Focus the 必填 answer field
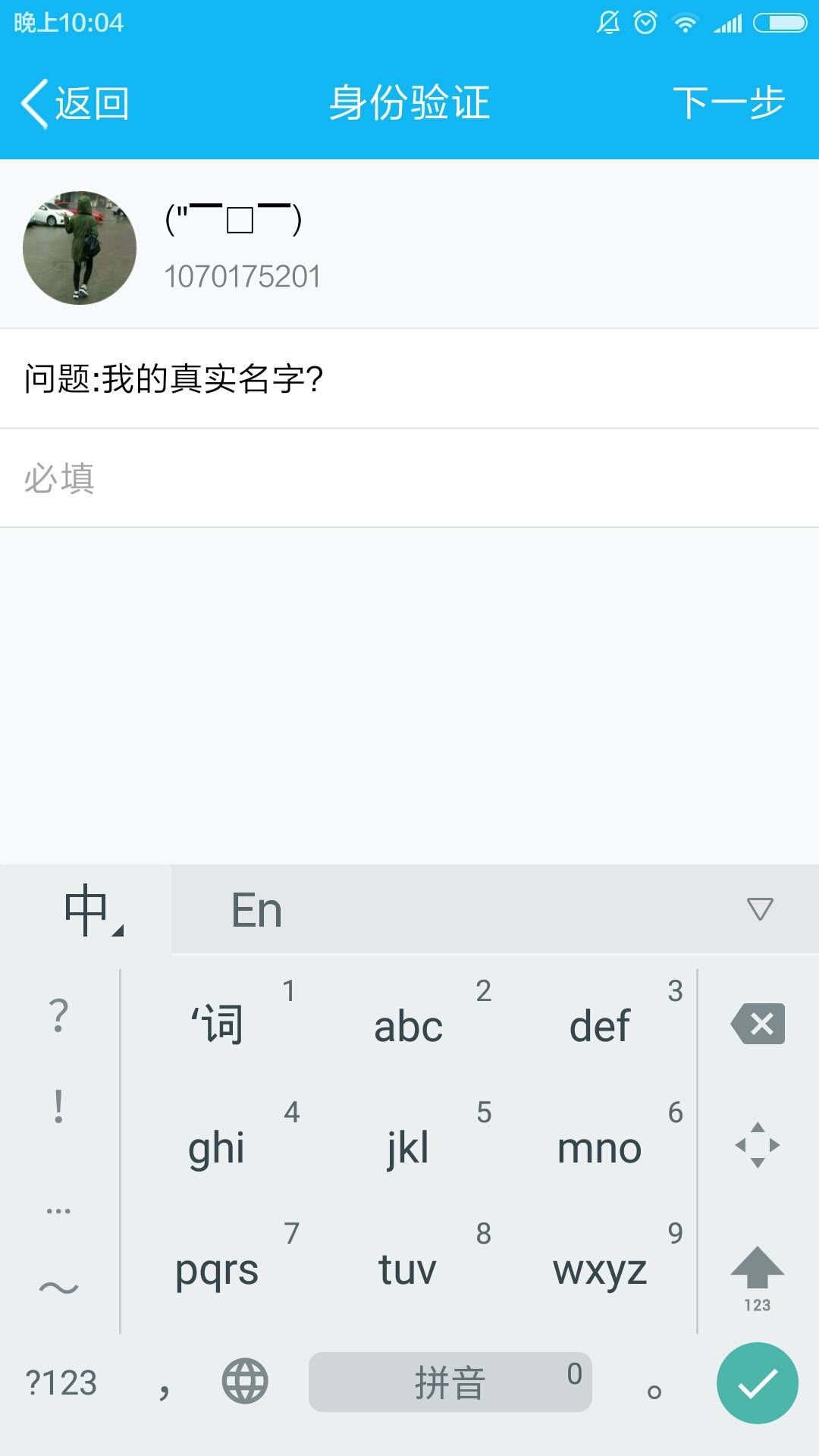 tap(409, 479)
